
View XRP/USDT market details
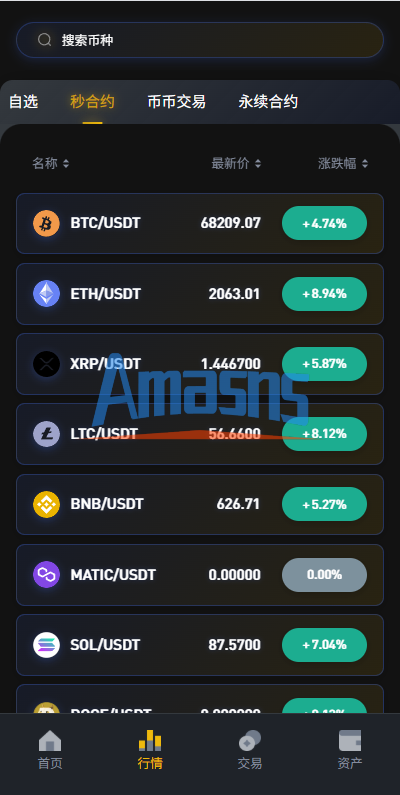click(200, 364)
